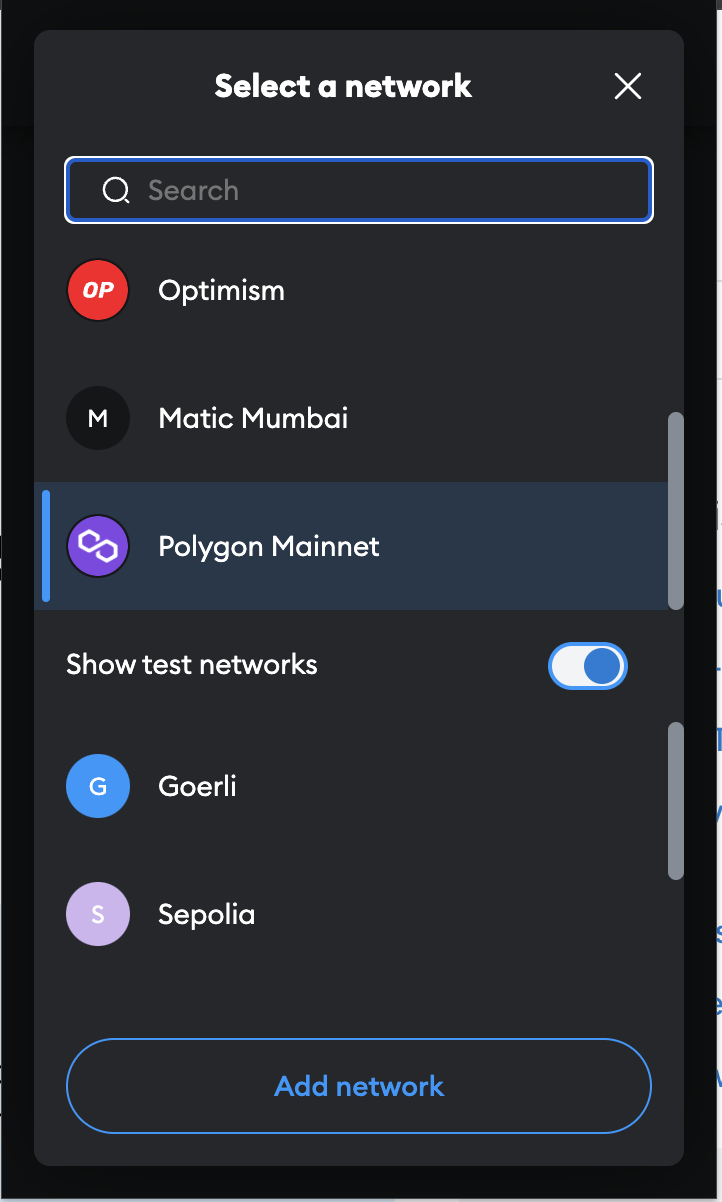This screenshot has height=1202, width=722.
Task: Switch to Sepolia test network
Action: click(351, 914)
